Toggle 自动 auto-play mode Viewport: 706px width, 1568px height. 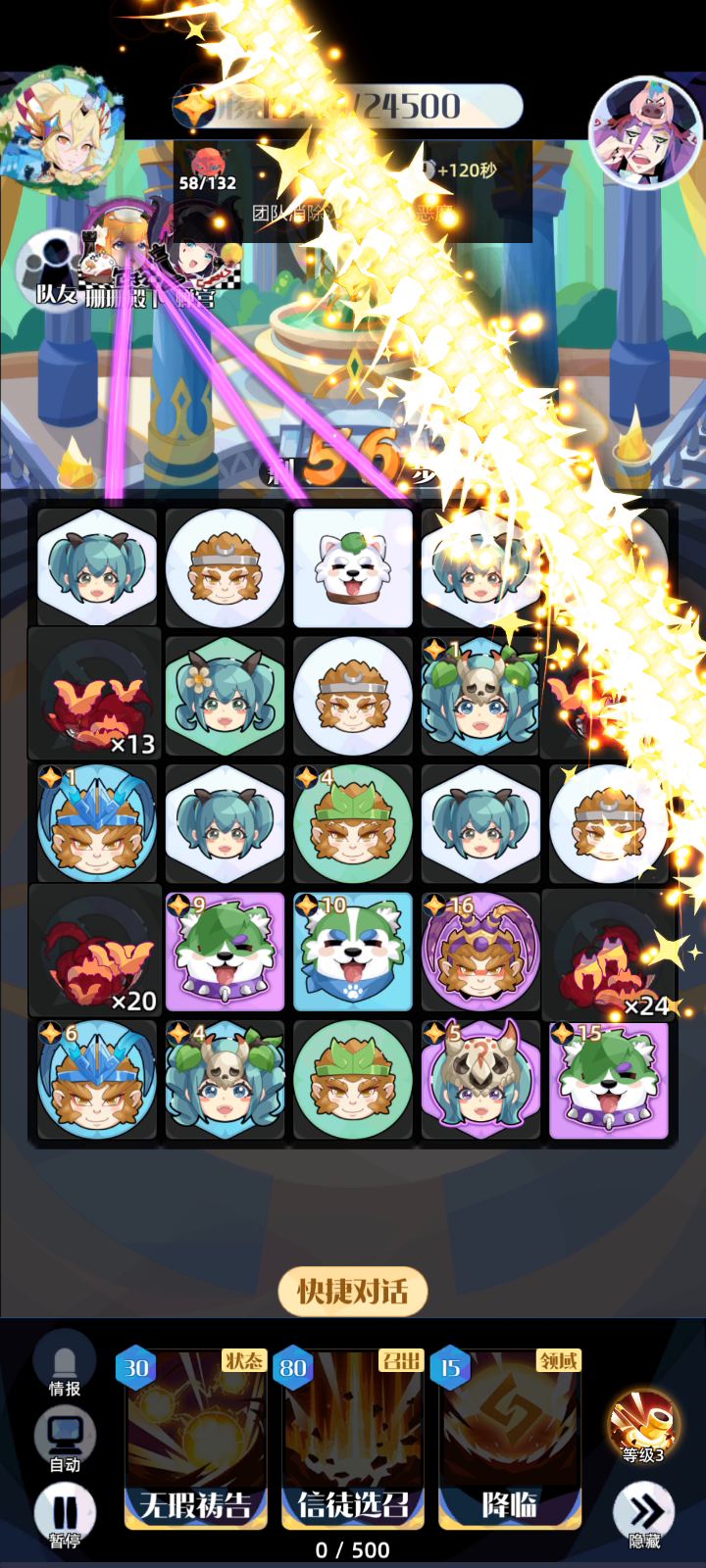65,1439
